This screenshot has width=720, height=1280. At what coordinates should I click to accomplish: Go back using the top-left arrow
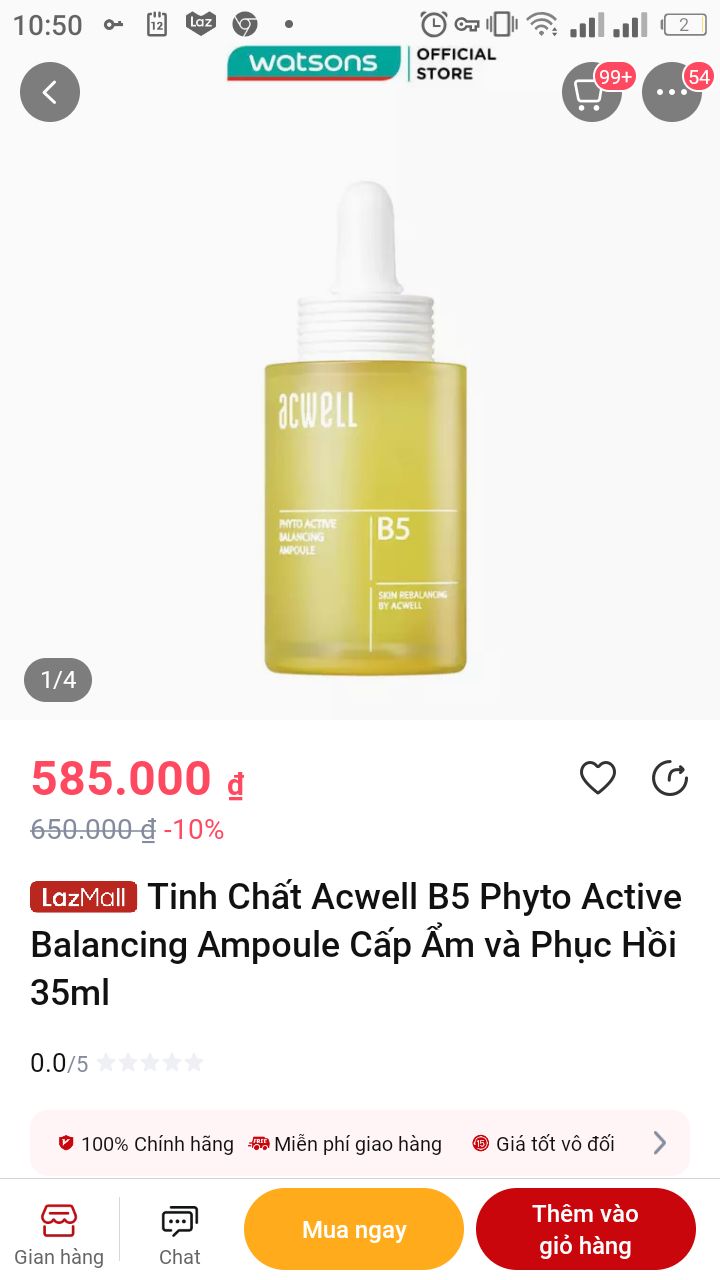click(50, 92)
